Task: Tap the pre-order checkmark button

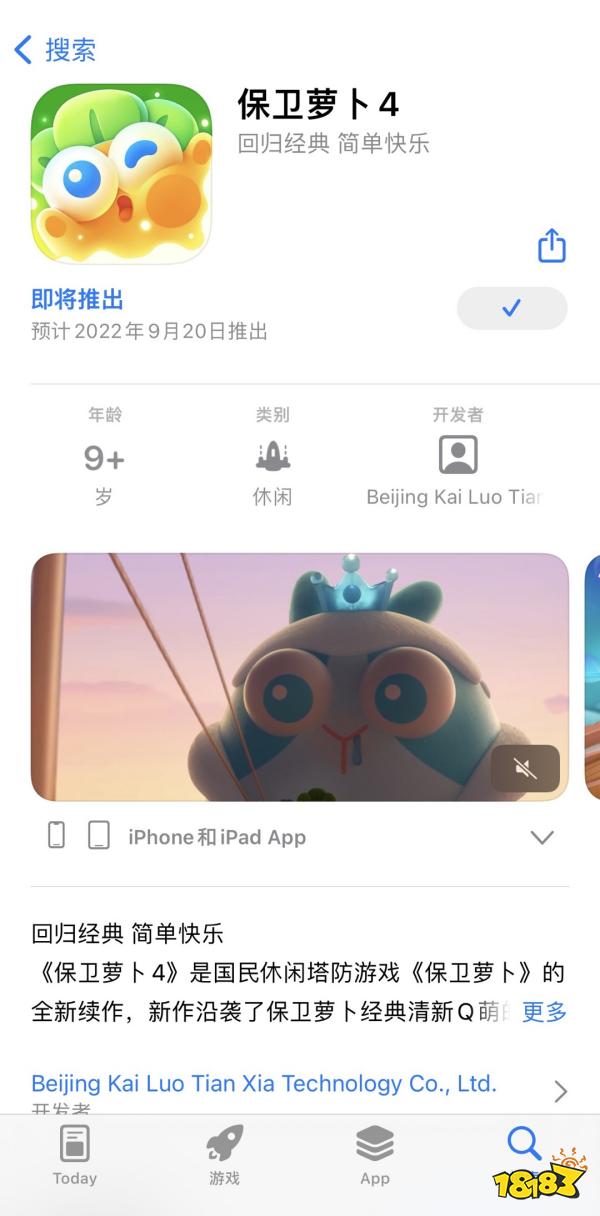Action: pos(511,308)
